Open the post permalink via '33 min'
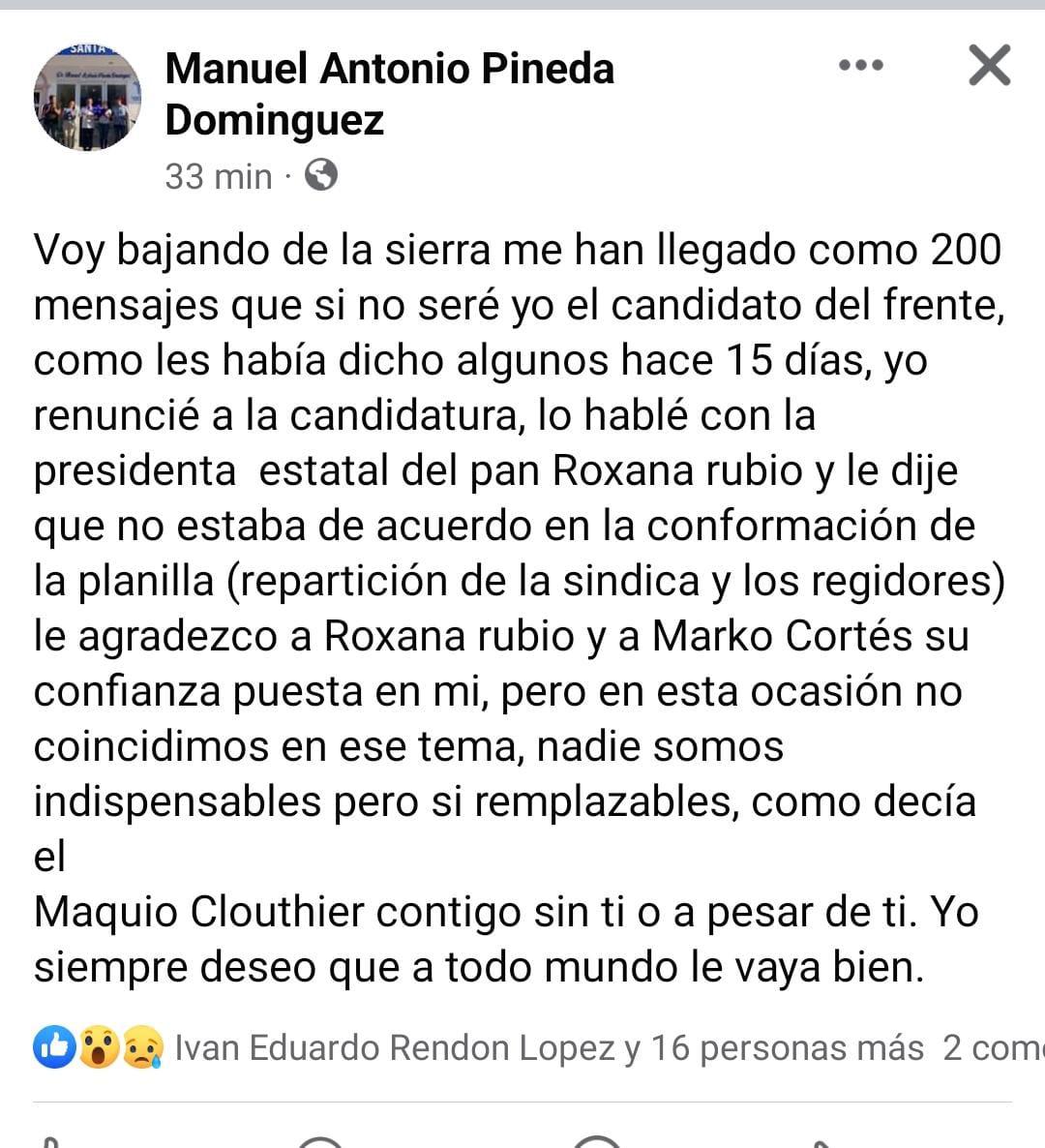The image size is (1045, 1148). point(218,176)
